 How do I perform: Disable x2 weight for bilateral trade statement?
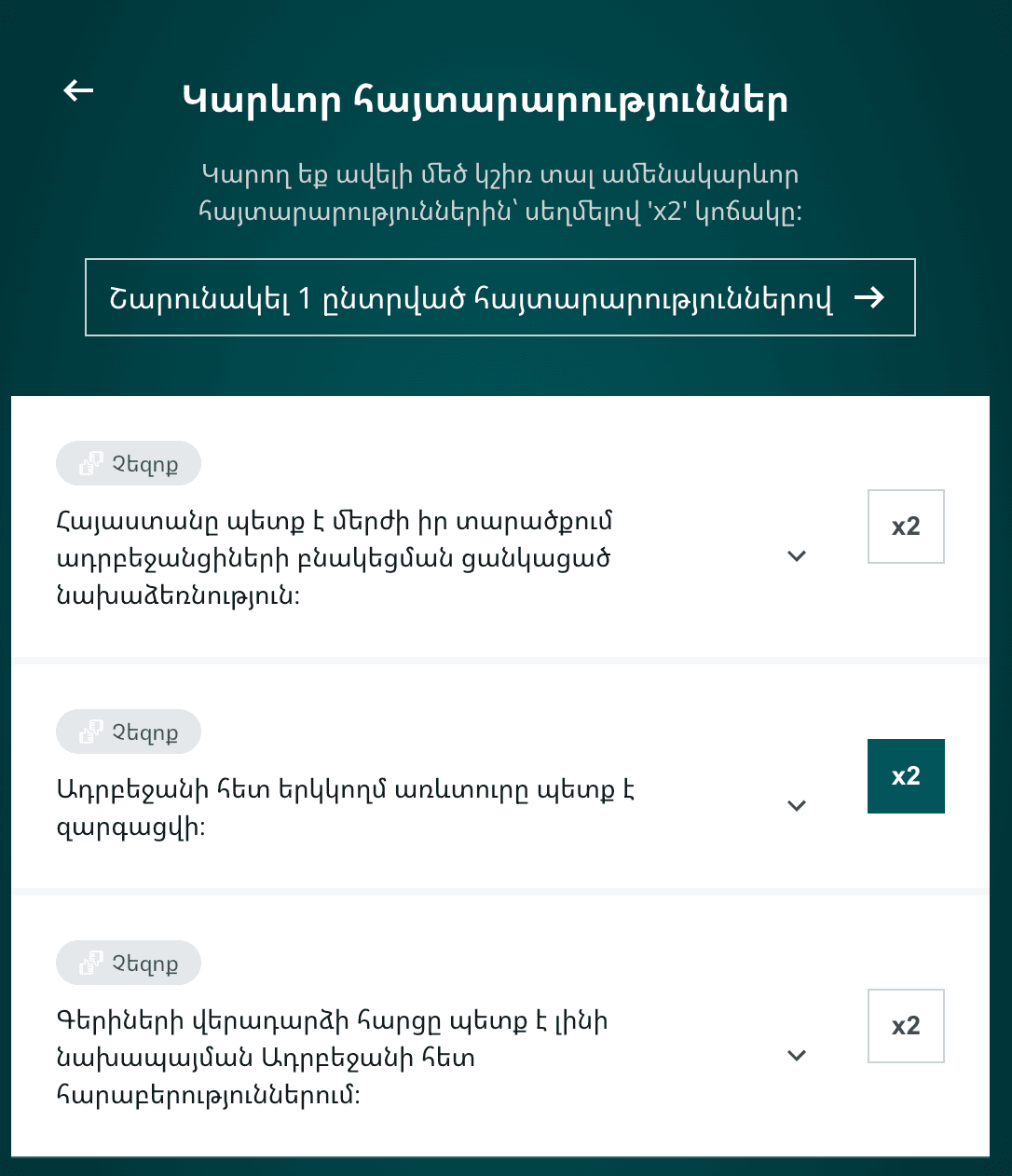pos(905,776)
